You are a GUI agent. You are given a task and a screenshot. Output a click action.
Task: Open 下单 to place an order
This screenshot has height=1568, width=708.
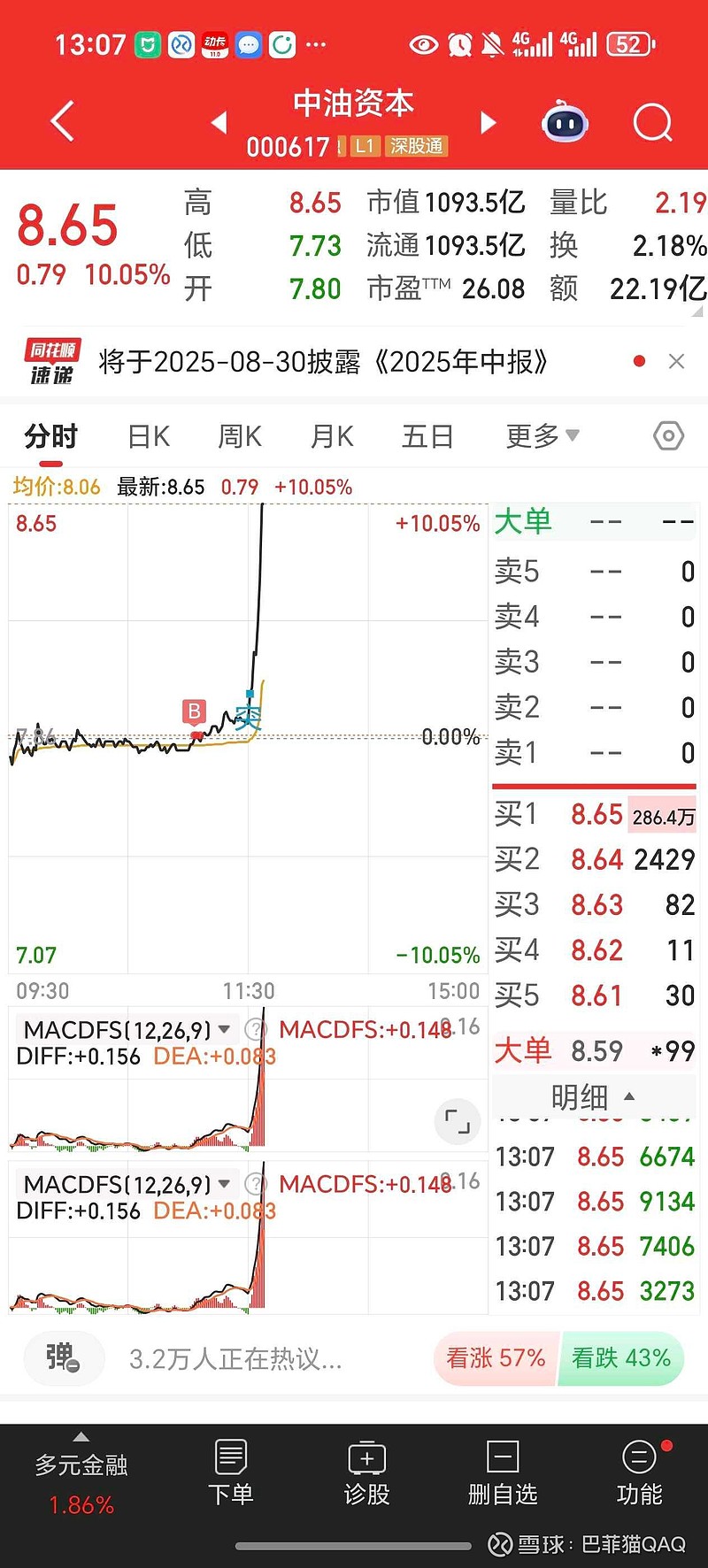[x=230, y=1474]
